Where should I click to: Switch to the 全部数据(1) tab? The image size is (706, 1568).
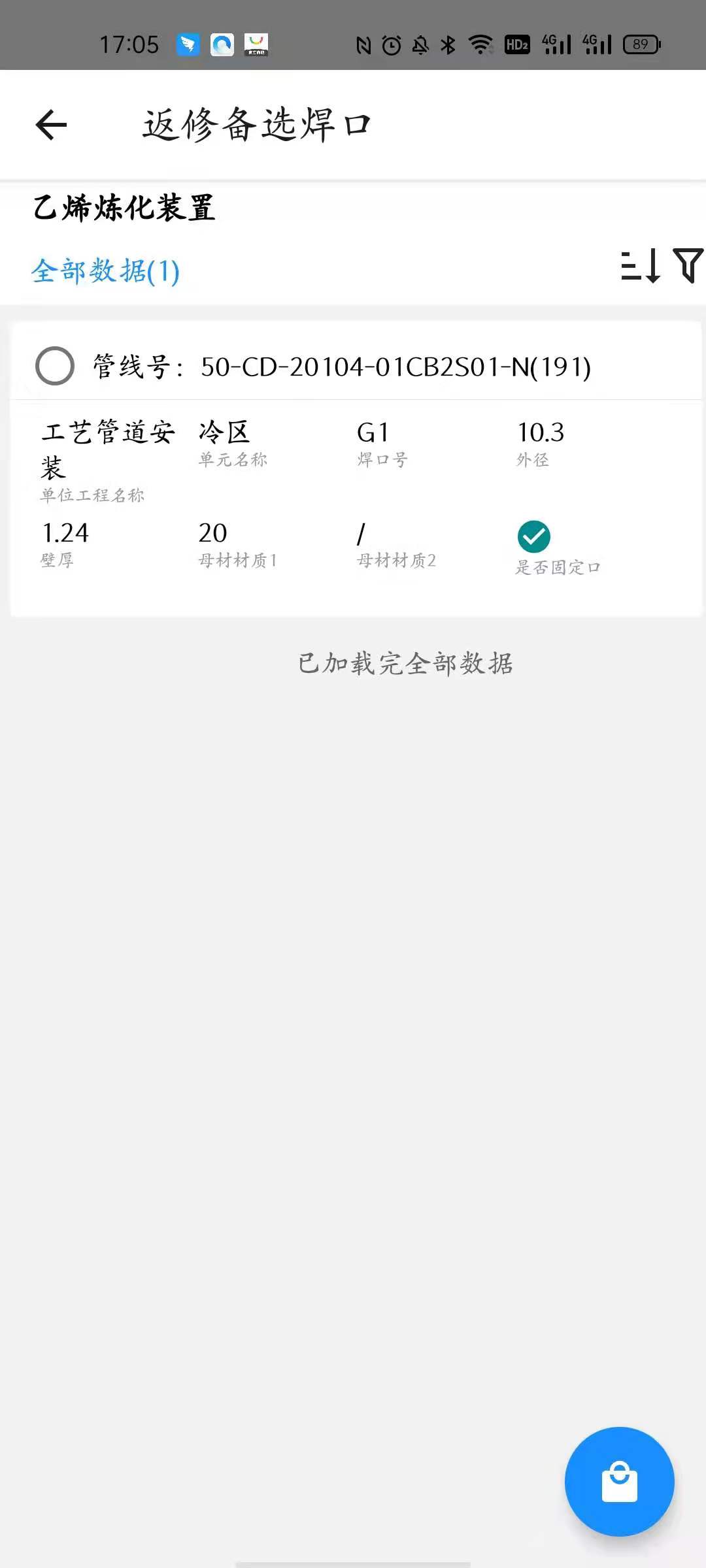105,271
